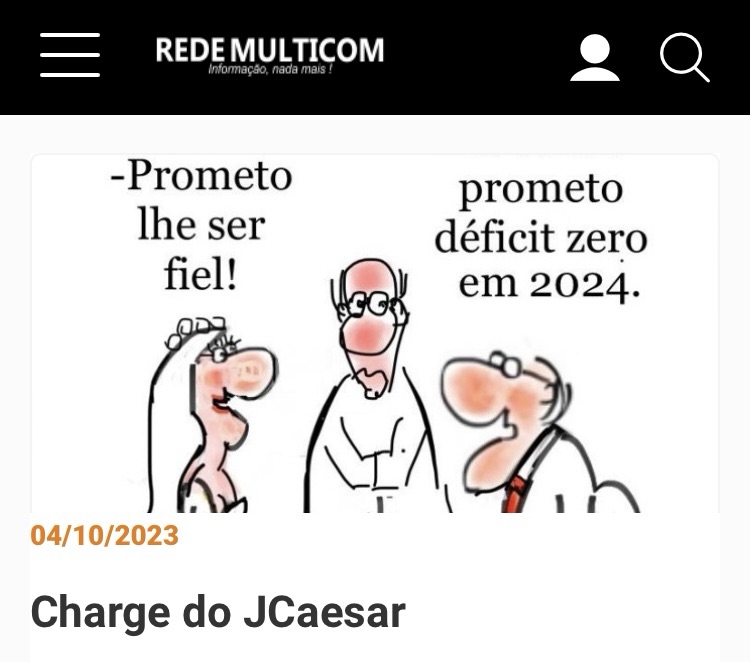Viewport: 750px width, 662px height.
Task: Open the search magnifier
Action: click(x=685, y=57)
